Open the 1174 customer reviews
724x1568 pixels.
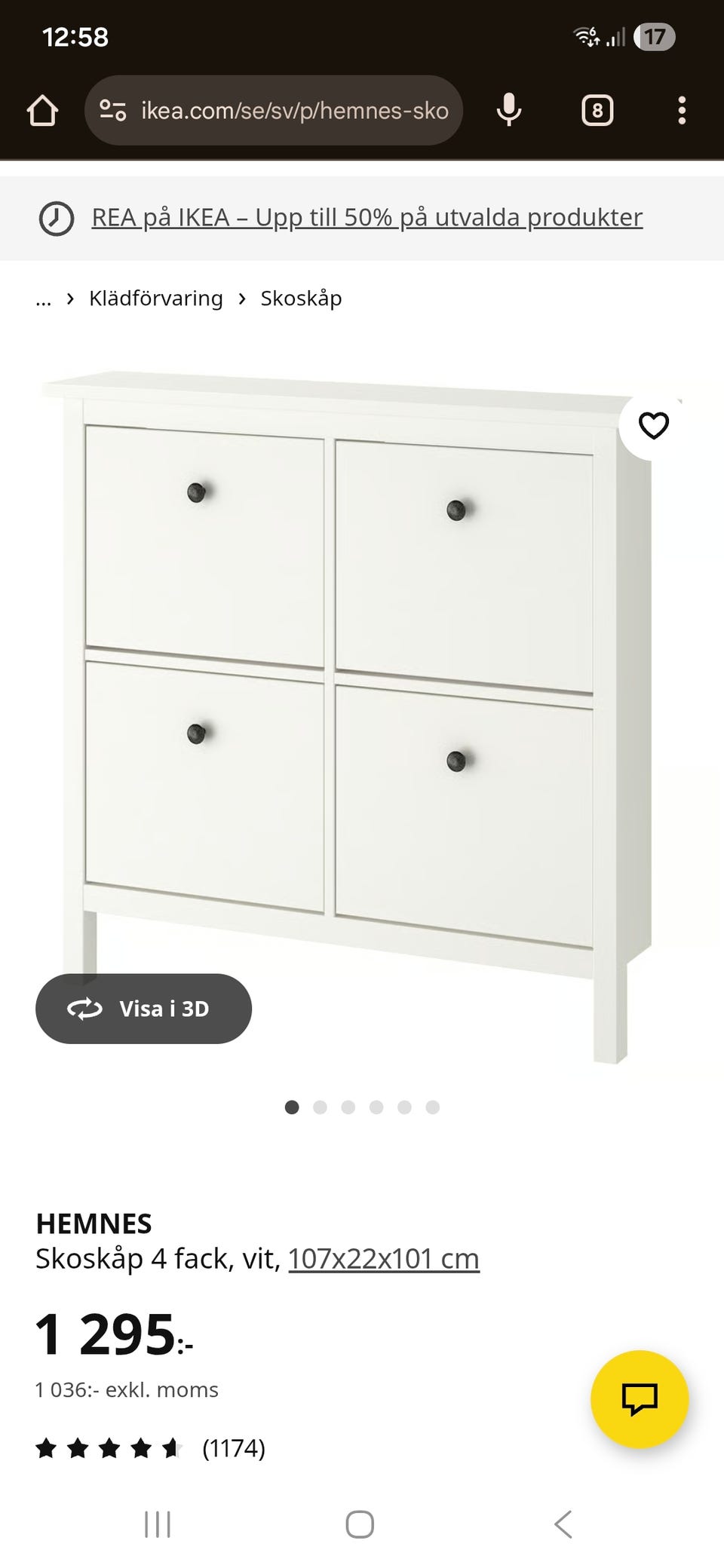233,1448
